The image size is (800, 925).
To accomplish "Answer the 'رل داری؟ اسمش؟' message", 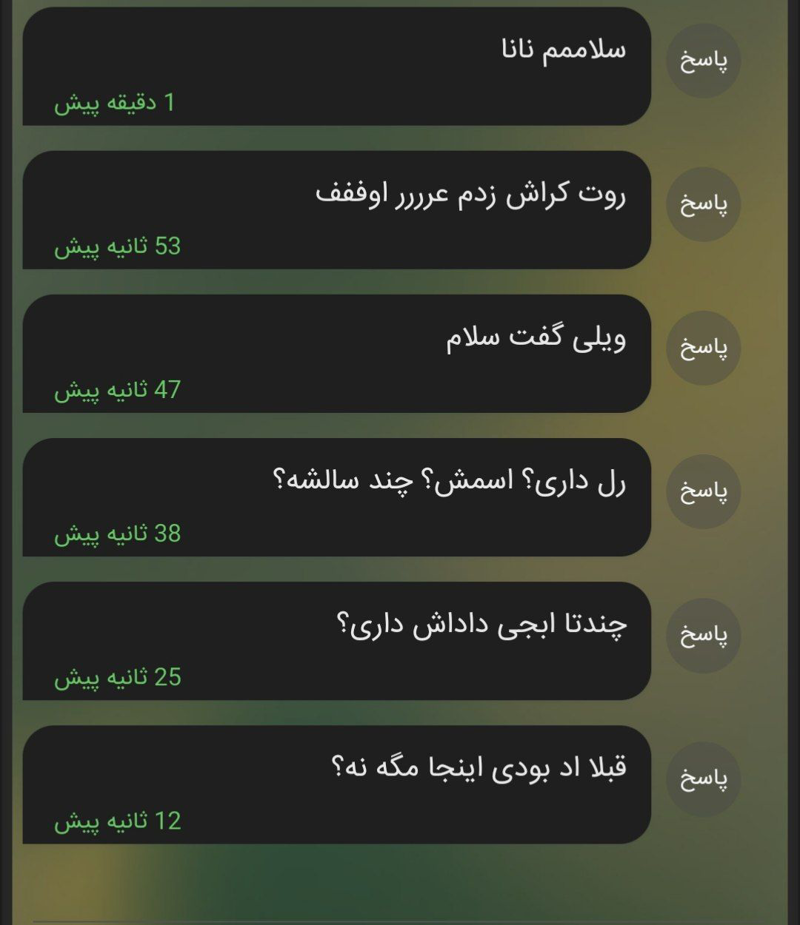I will tap(703, 491).
